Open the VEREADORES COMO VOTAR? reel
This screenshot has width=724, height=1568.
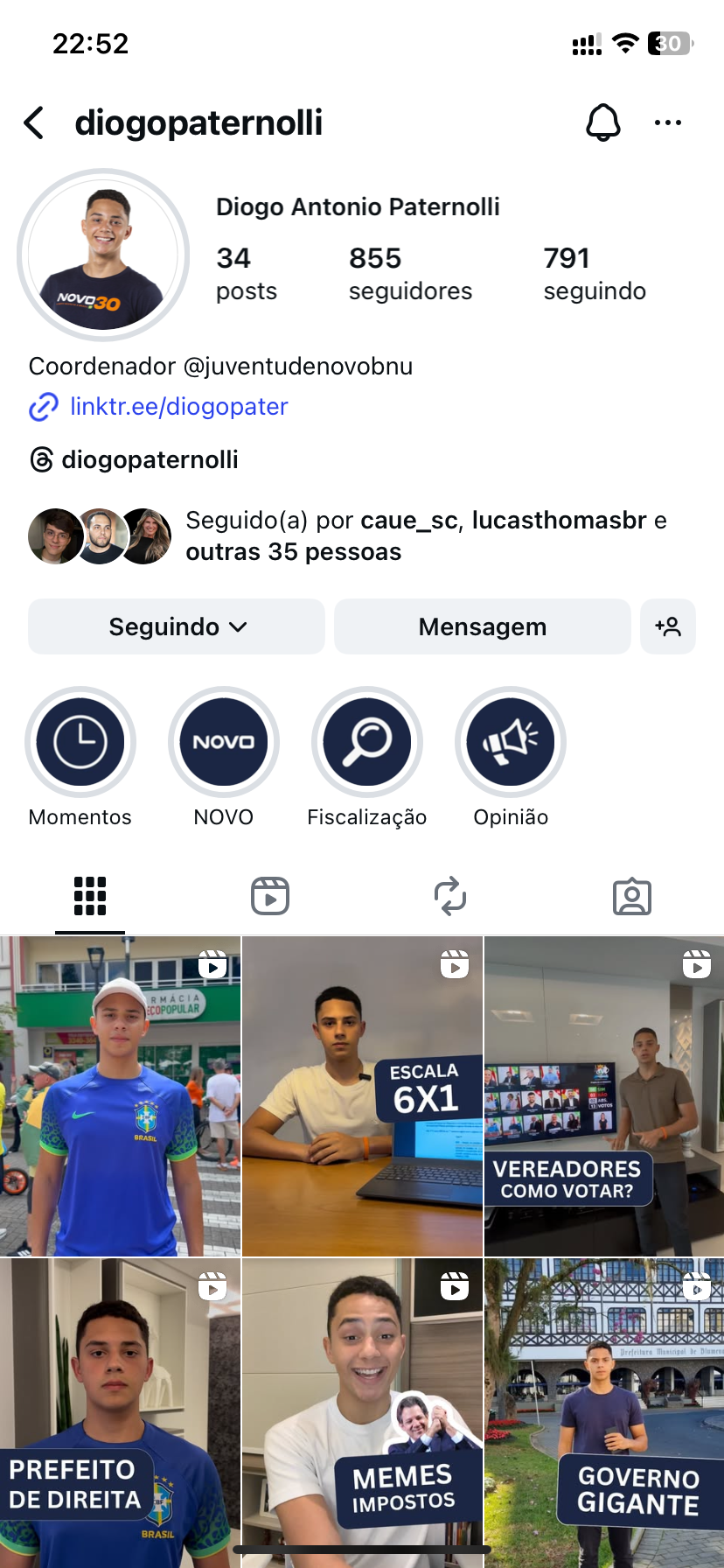point(604,1096)
